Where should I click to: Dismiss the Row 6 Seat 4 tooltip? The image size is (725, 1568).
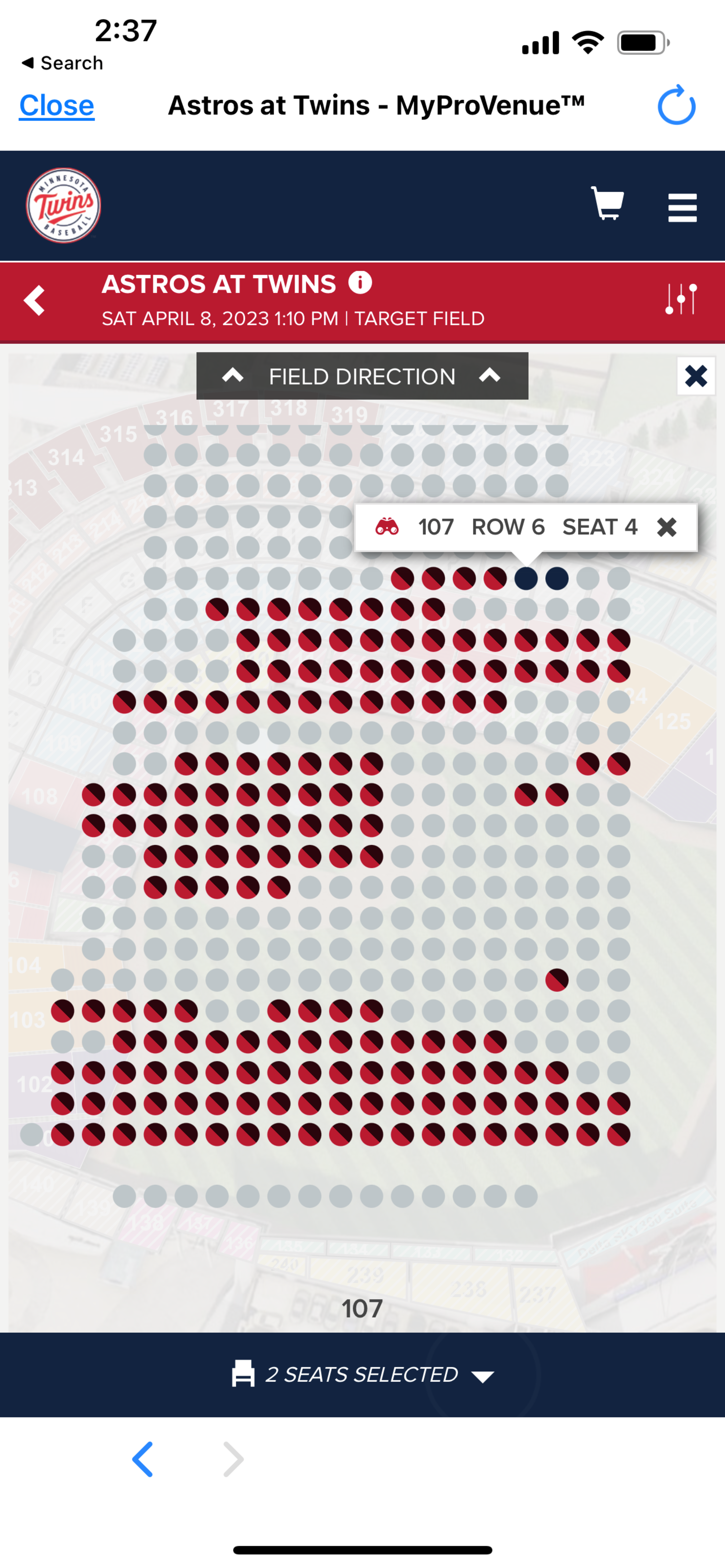coord(667,527)
